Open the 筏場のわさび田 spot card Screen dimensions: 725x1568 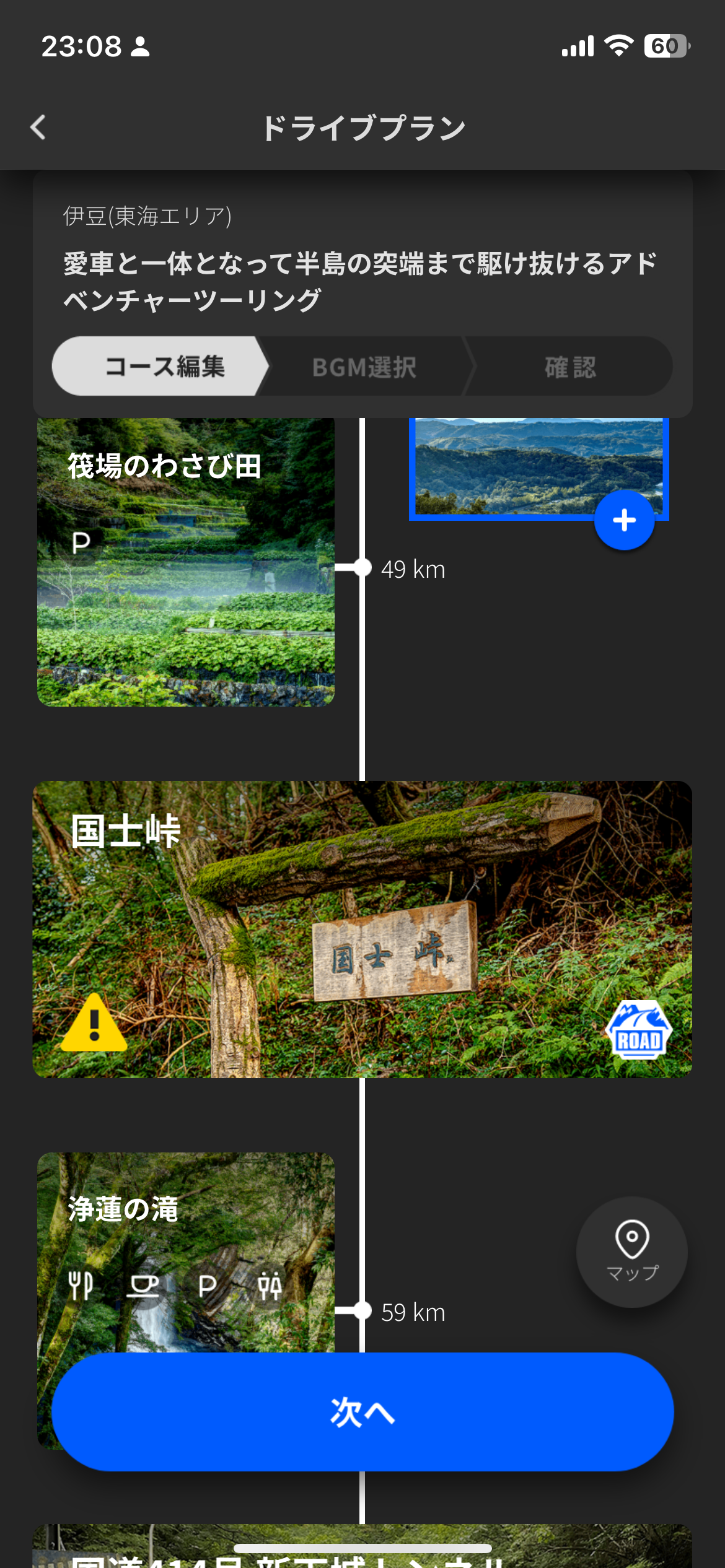coord(186,562)
